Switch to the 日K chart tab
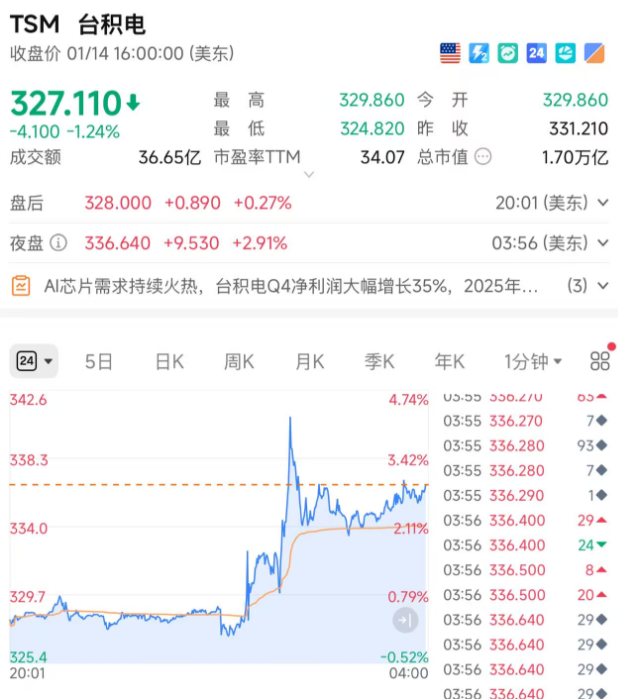This screenshot has height=699, width=618. tap(169, 361)
